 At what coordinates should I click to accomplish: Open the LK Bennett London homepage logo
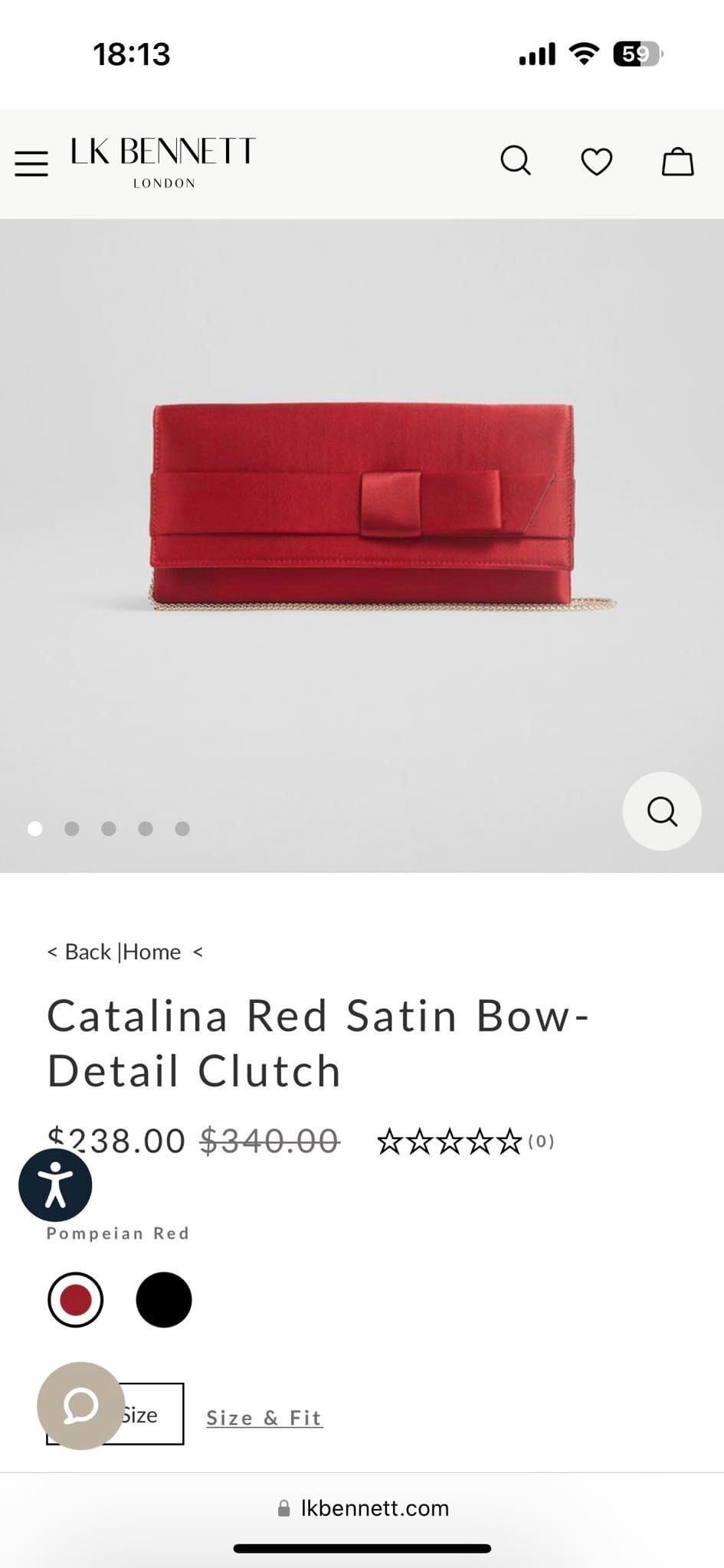163,162
